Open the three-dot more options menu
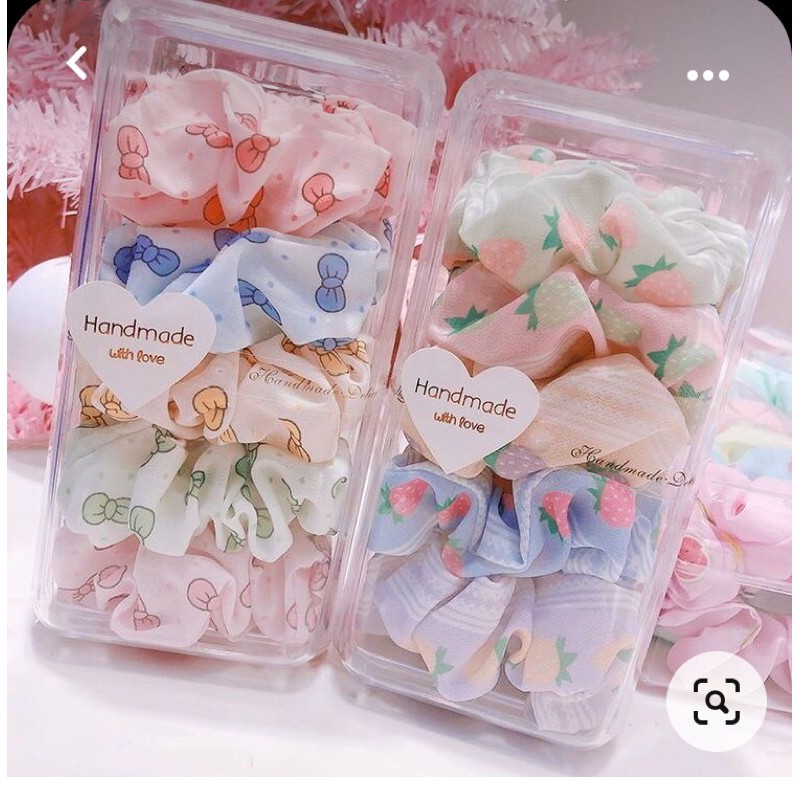Image resolution: width=800 pixels, height=800 pixels. tap(707, 75)
